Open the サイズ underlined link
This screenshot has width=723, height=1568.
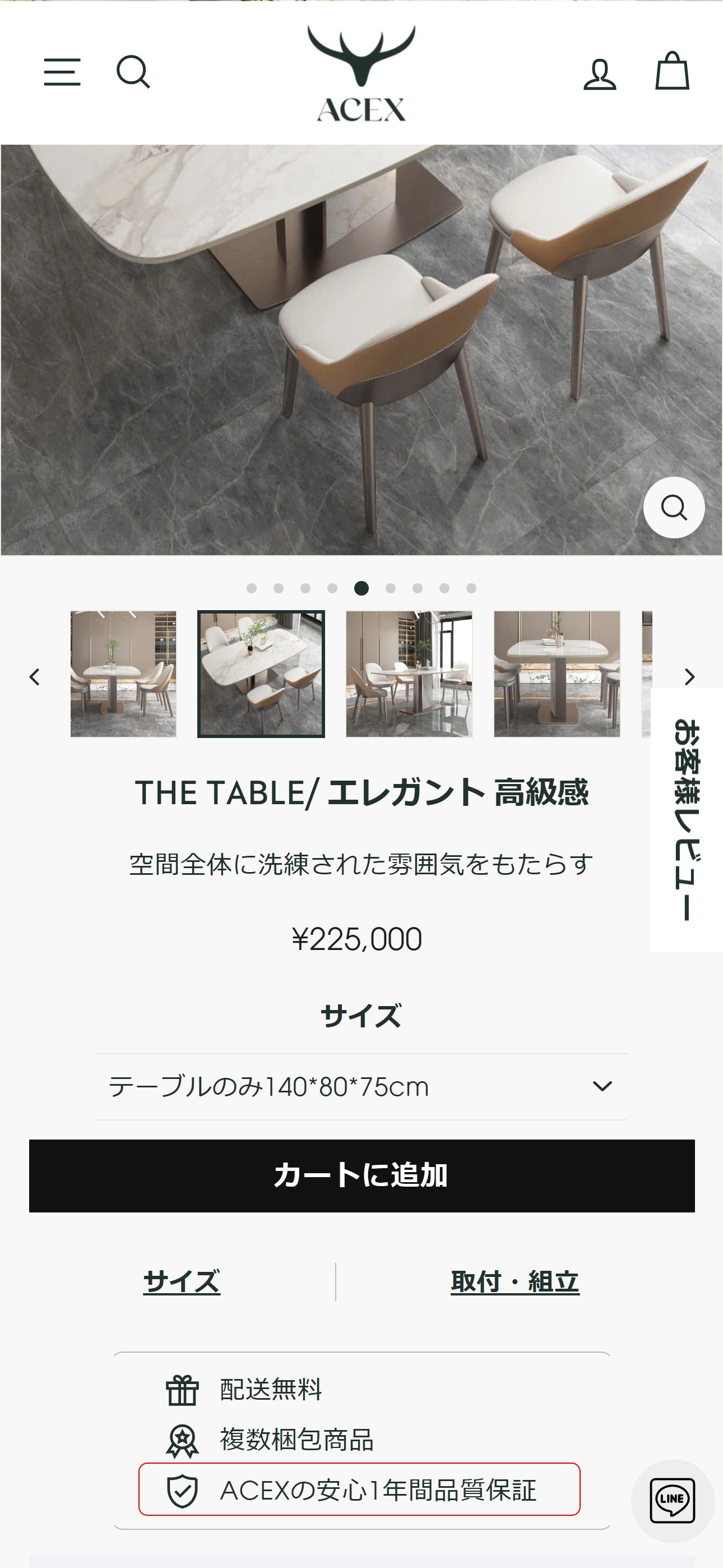click(182, 1281)
